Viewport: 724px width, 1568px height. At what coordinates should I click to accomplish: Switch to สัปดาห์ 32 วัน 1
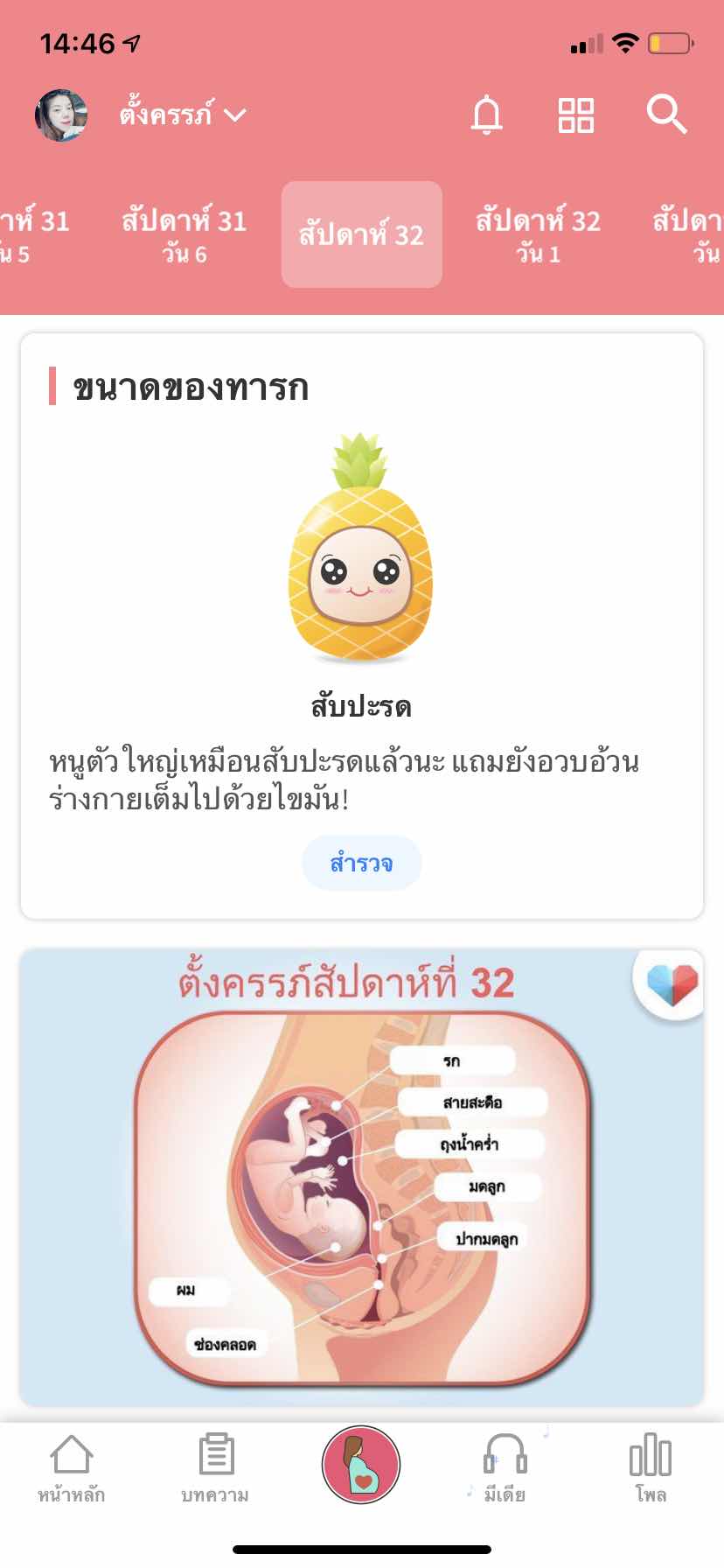point(538,235)
